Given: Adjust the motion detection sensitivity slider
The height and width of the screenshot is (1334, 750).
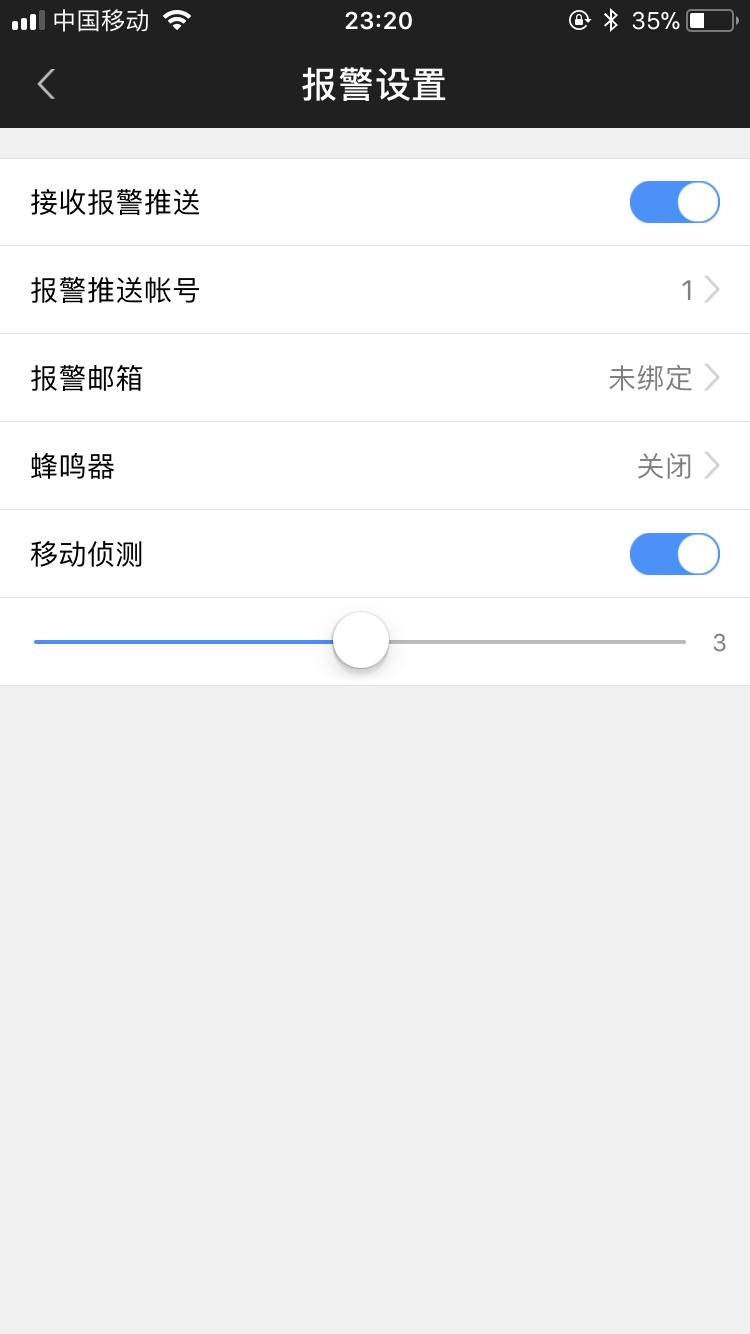Looking at the screenshot, I should click(360, 639).
